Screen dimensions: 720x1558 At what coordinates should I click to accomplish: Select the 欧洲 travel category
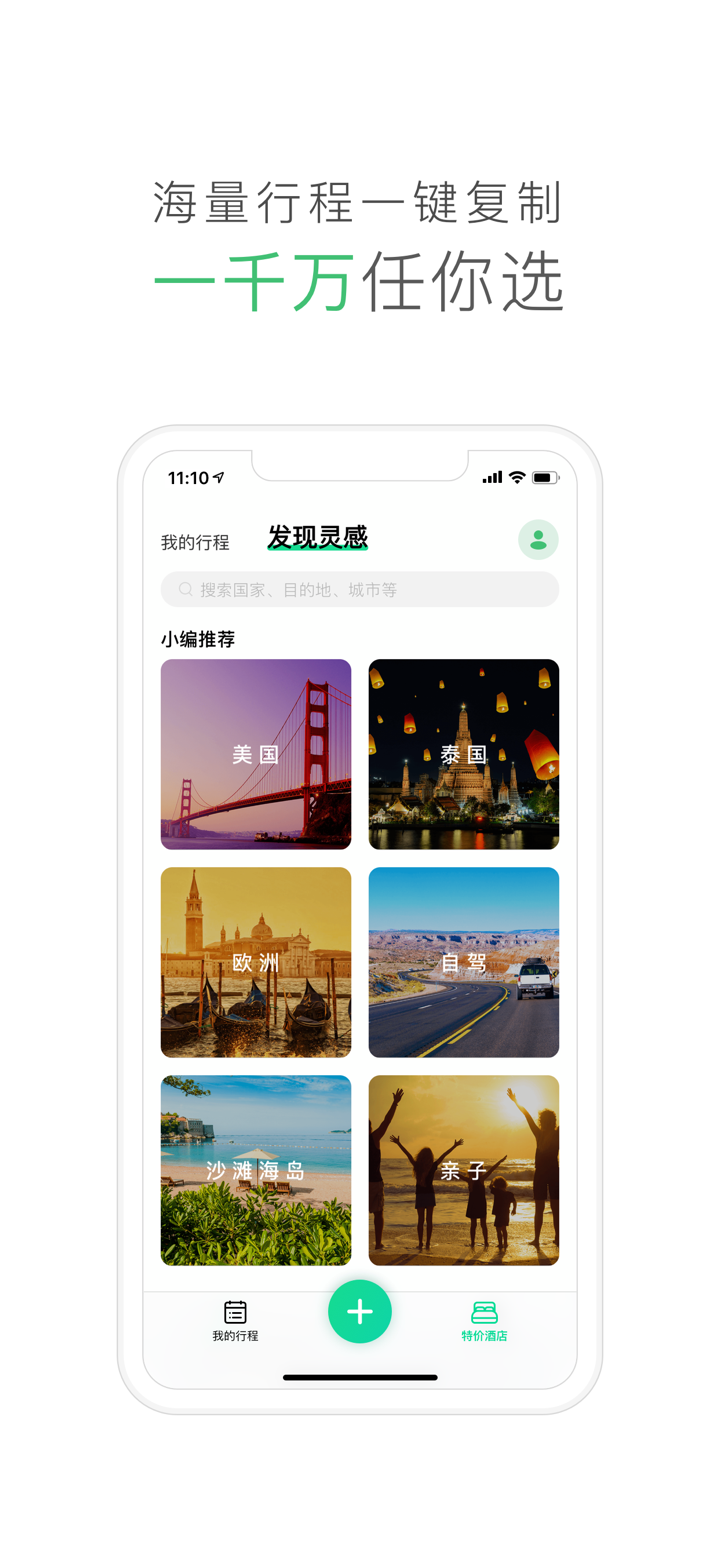256,962
